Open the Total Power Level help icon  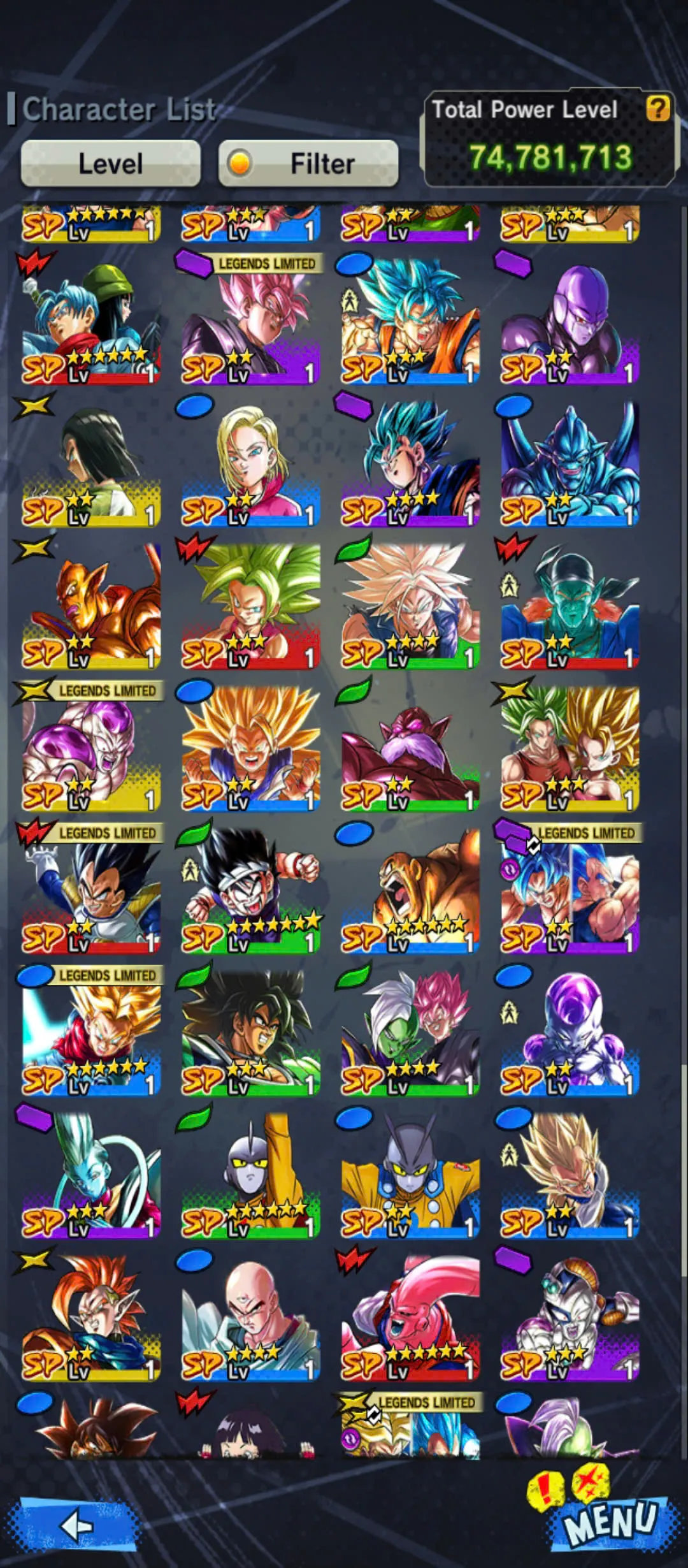point(658,110)
